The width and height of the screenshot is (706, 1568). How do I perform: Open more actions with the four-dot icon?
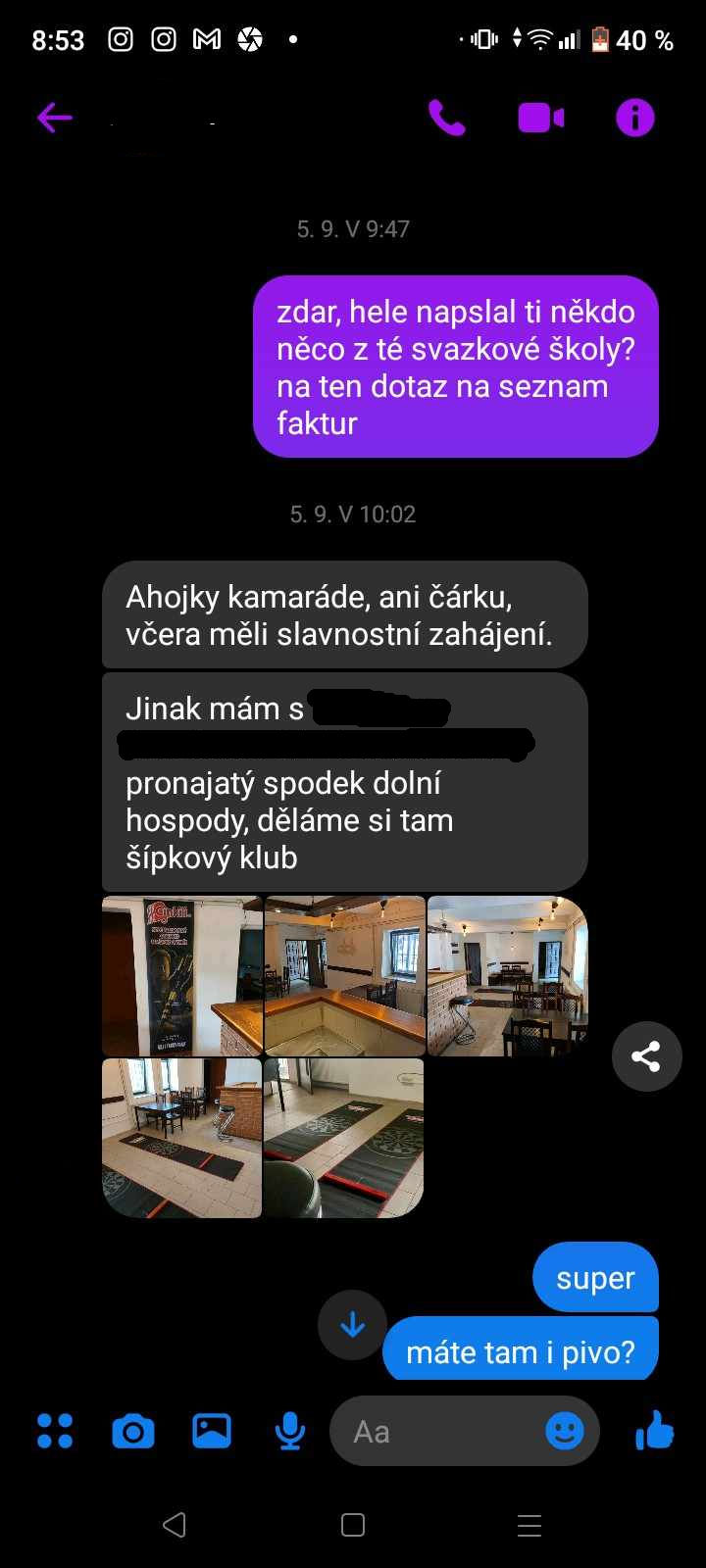55,1432
